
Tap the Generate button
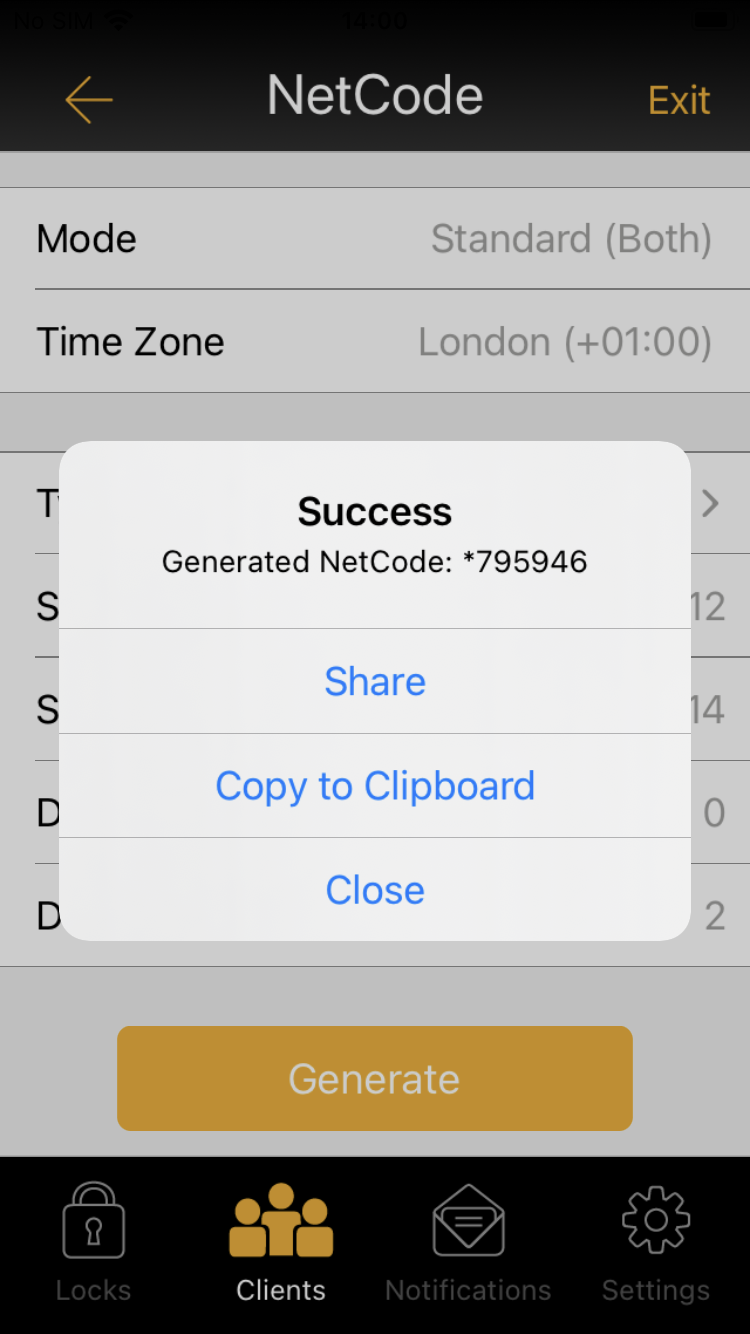click(x=375, y=1078)
